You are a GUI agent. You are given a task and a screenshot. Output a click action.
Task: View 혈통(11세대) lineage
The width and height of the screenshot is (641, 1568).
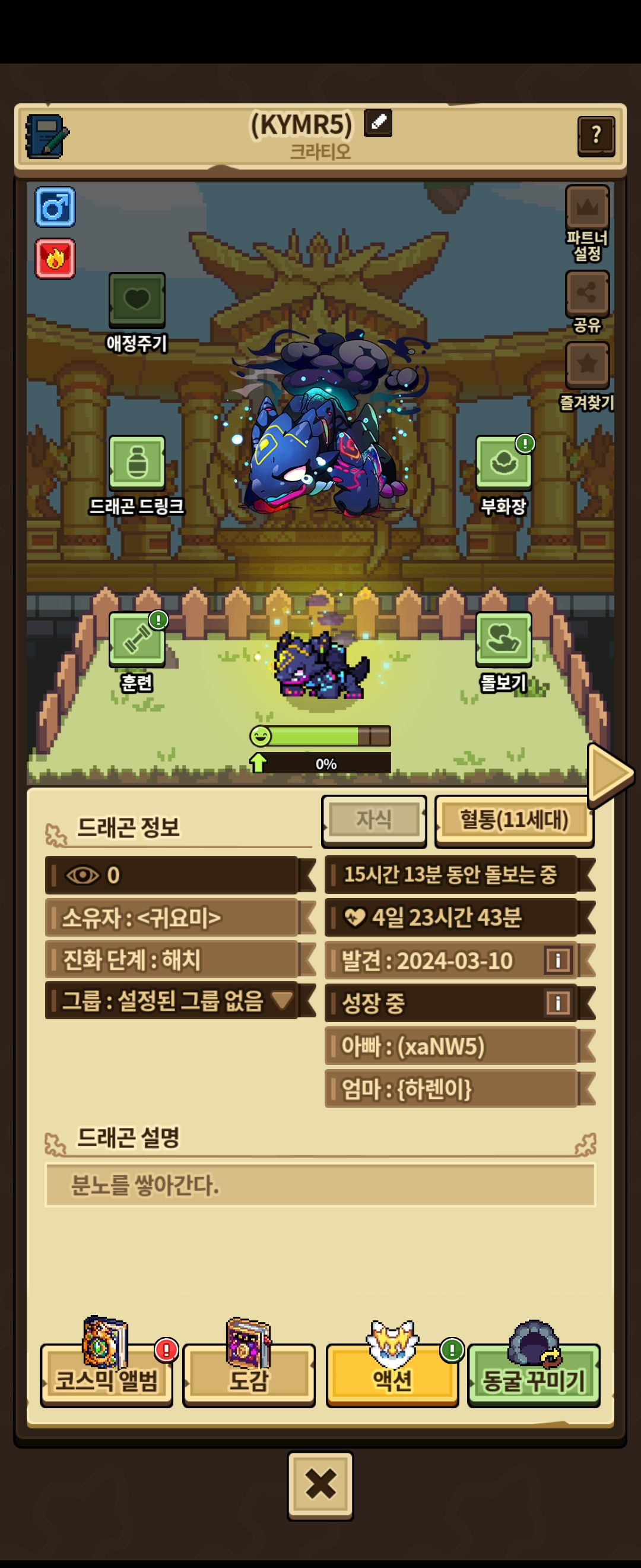(514, 820)
